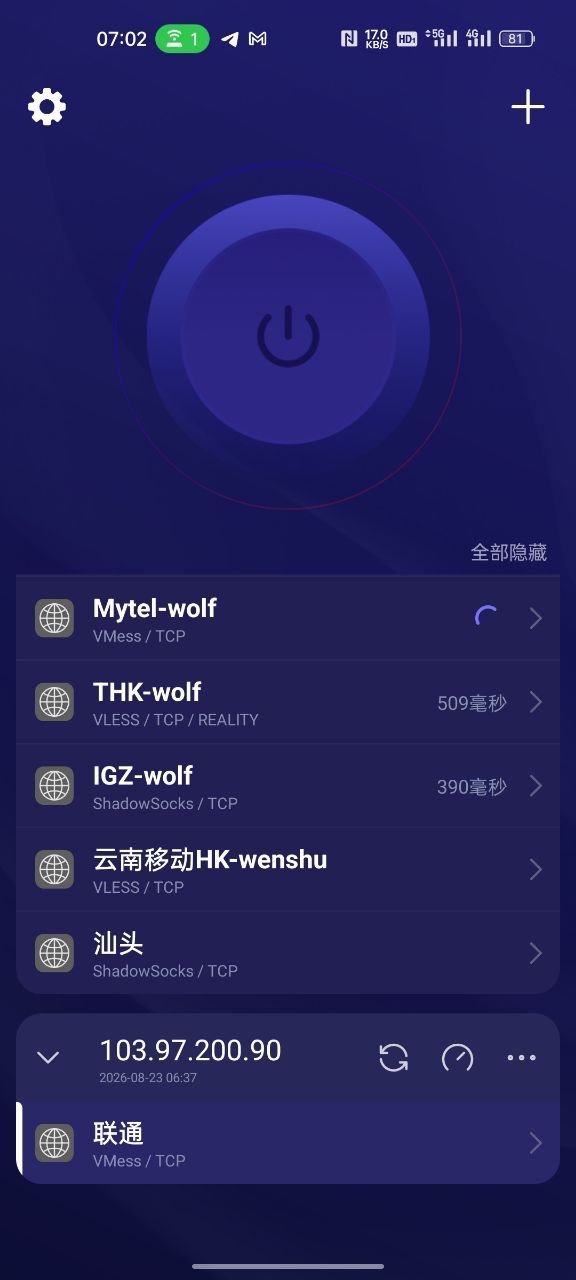This screenshot has height=1280, width=576.
Task: Open details chevron for THK-wolf
Action: pyautogui.click(x=536, y=702)
